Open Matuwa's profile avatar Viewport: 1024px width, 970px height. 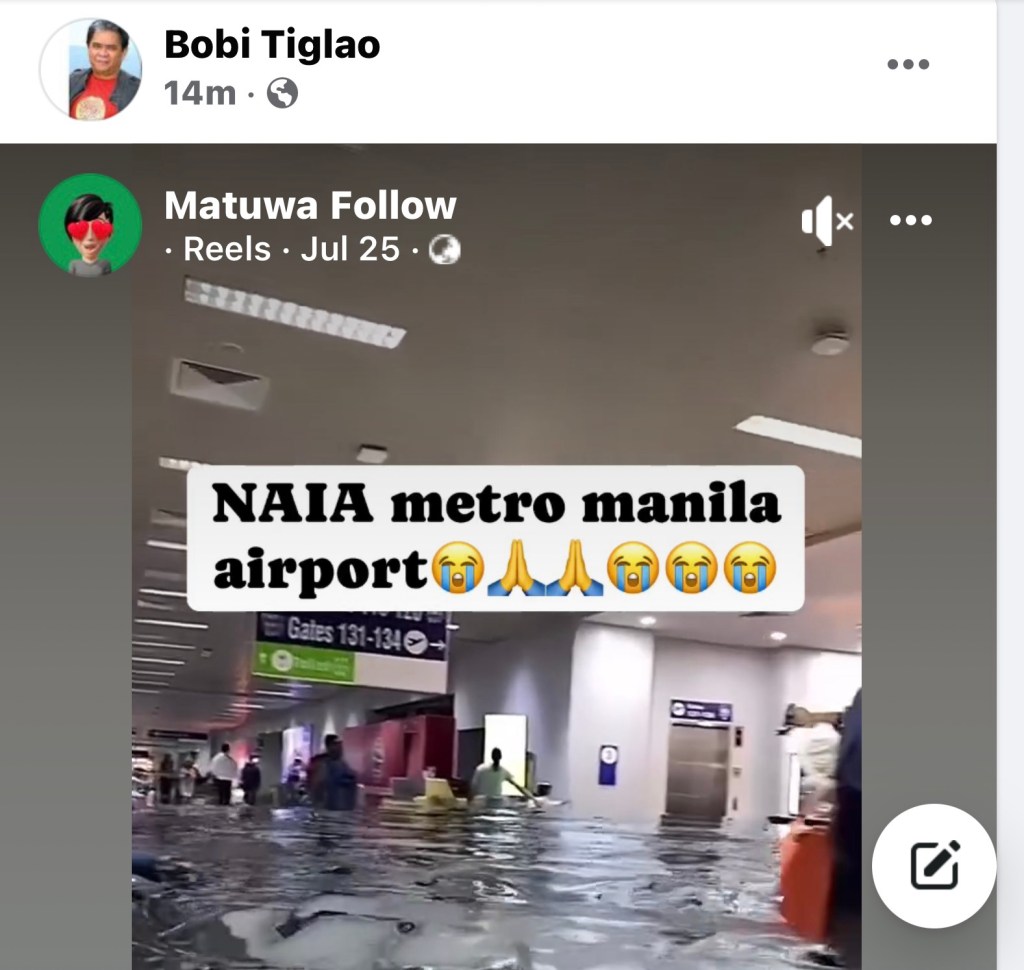90,224
